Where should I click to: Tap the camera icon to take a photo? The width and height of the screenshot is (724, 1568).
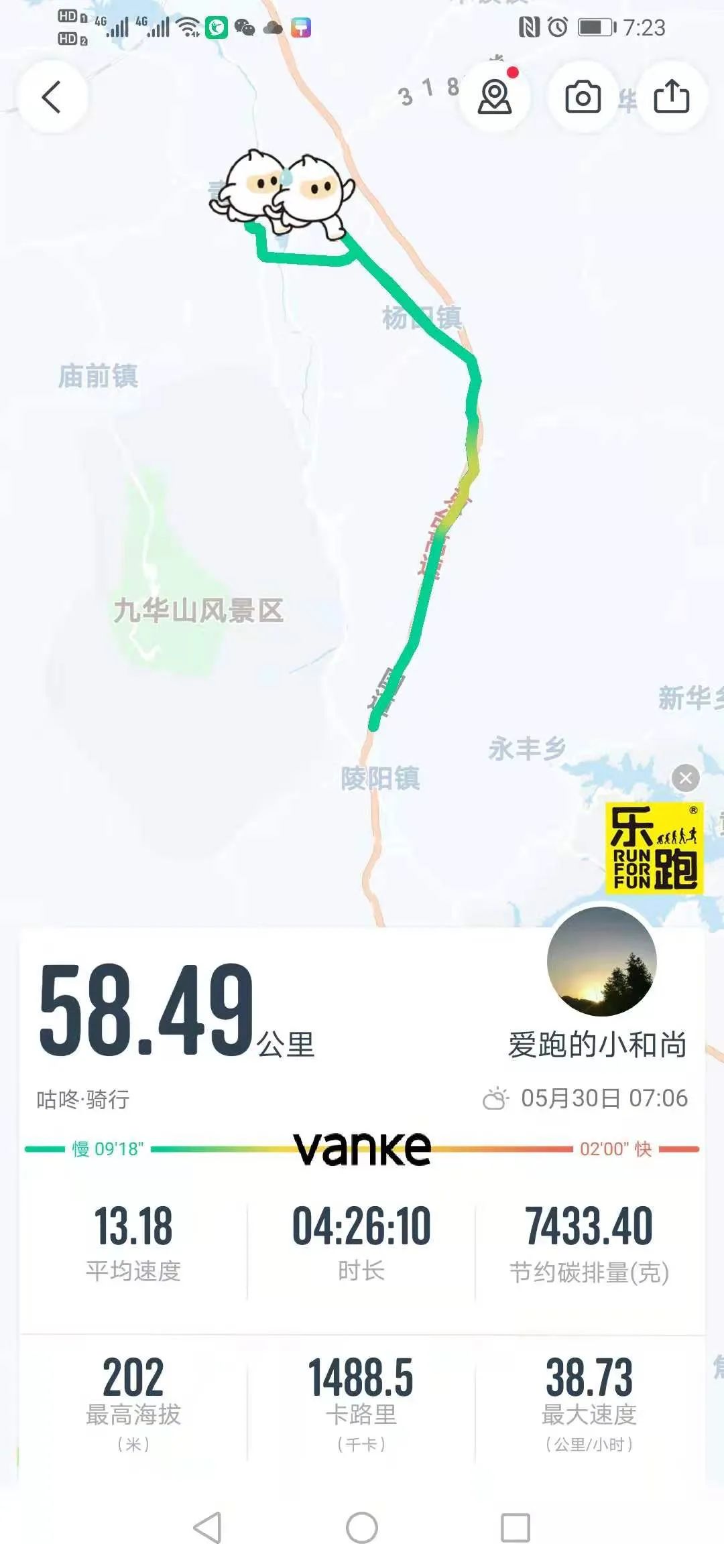pos(583,97)
